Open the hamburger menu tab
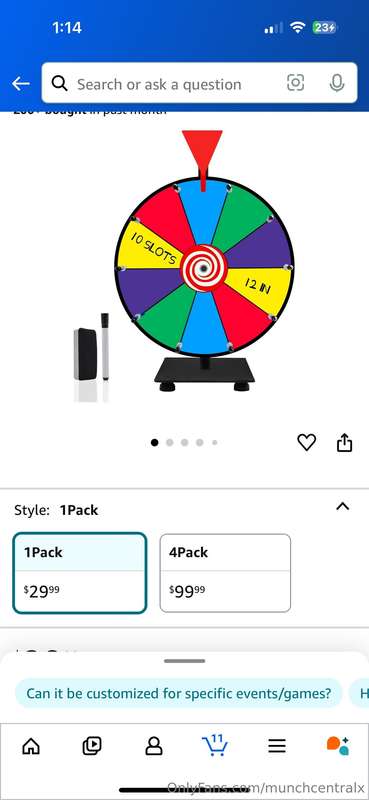The width and height of the screenshot is (369, 800). [277, 746]
